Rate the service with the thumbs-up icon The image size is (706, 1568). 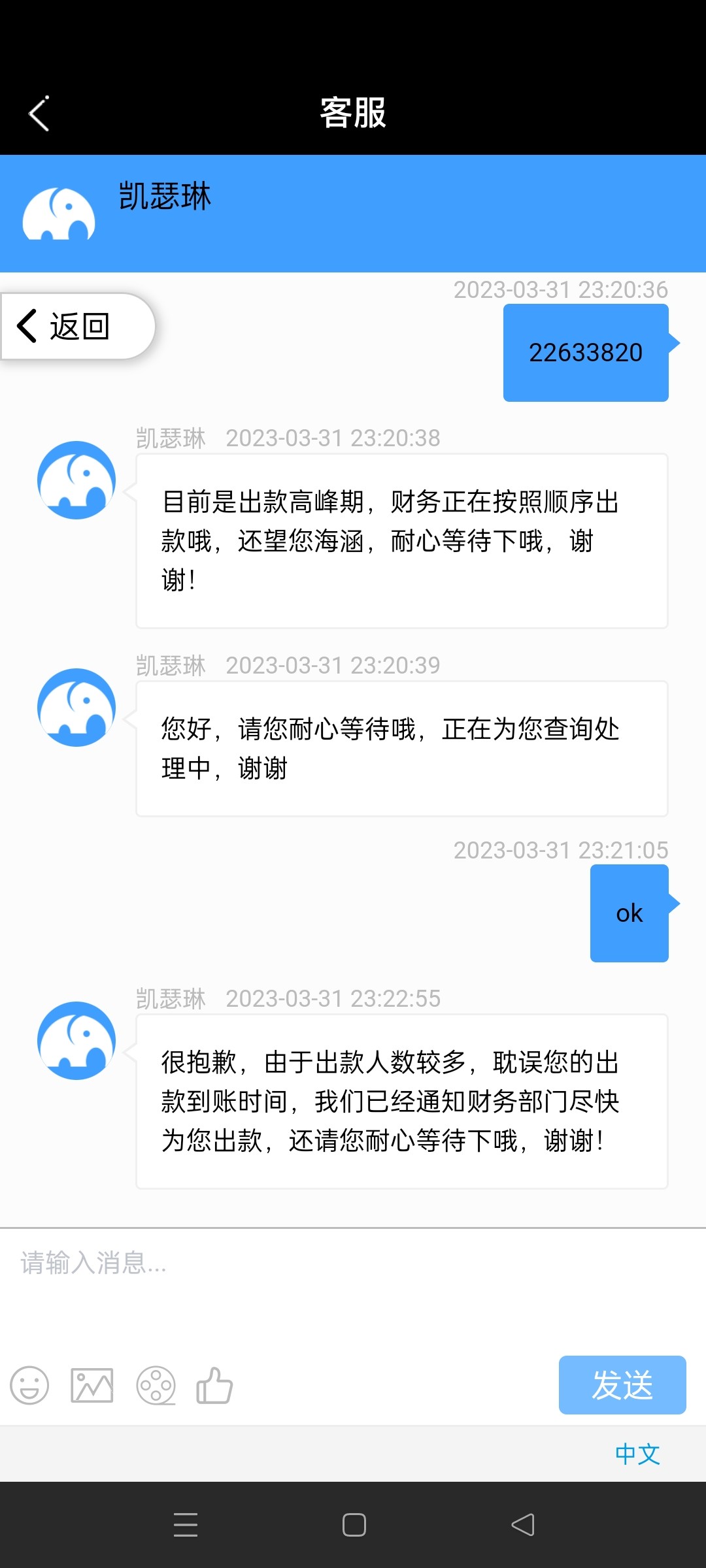214,1385
